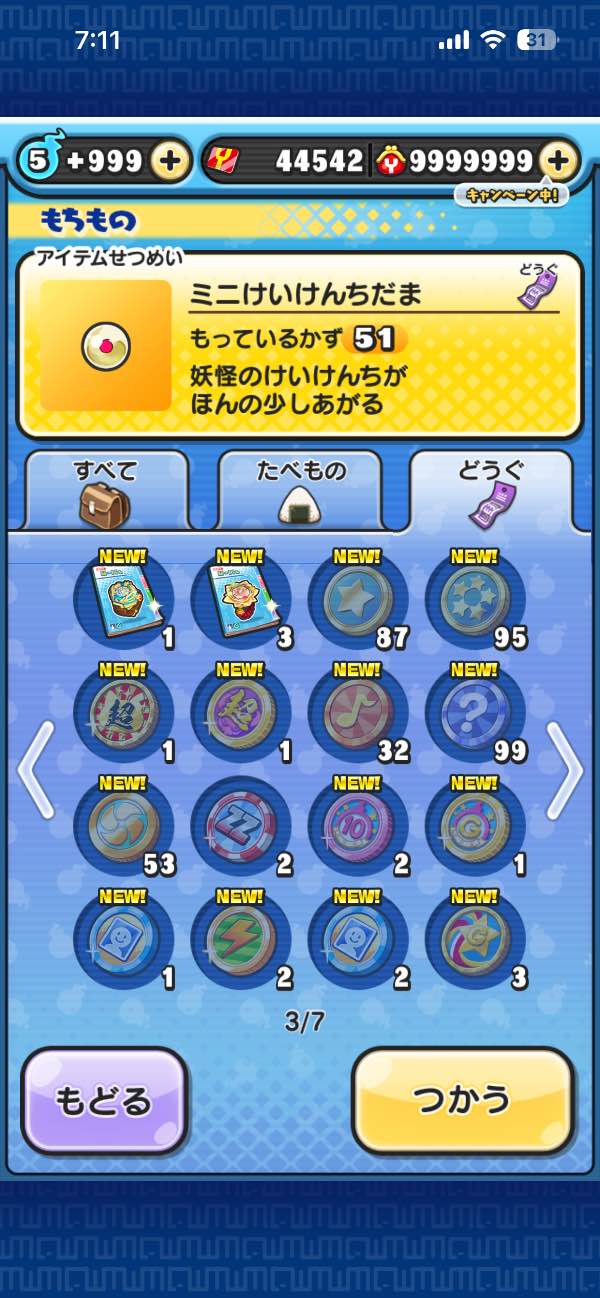Add more currency next to 9999999
600x1298 pixels.
pyautogui.click(x=559, y=161)
